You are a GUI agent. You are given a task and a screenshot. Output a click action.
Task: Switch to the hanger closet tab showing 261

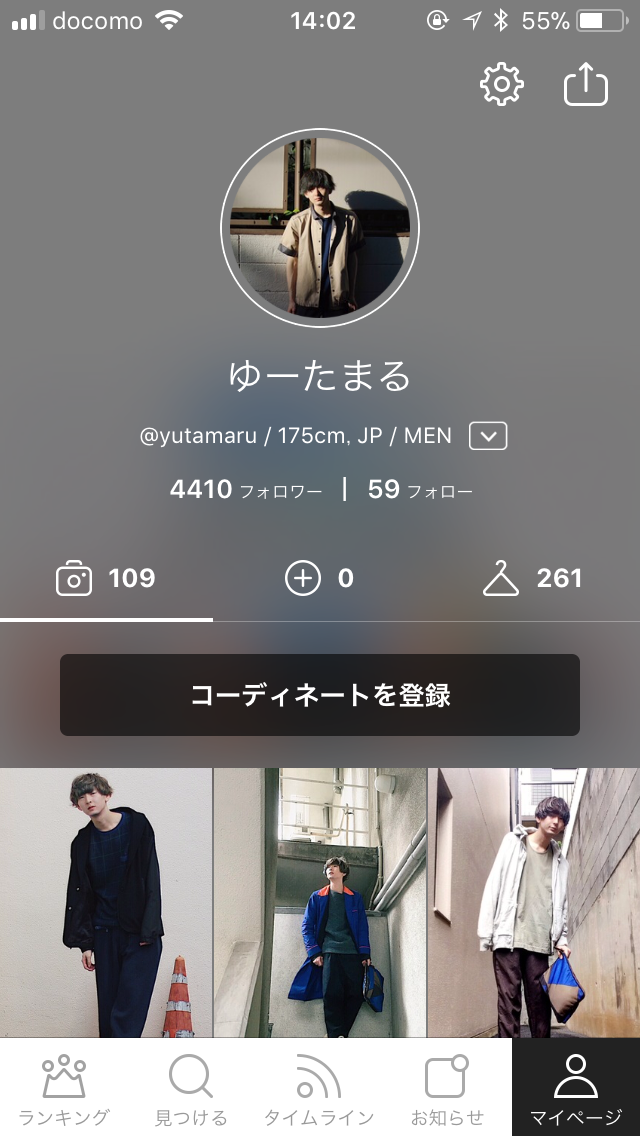click(x=532, y=578)
